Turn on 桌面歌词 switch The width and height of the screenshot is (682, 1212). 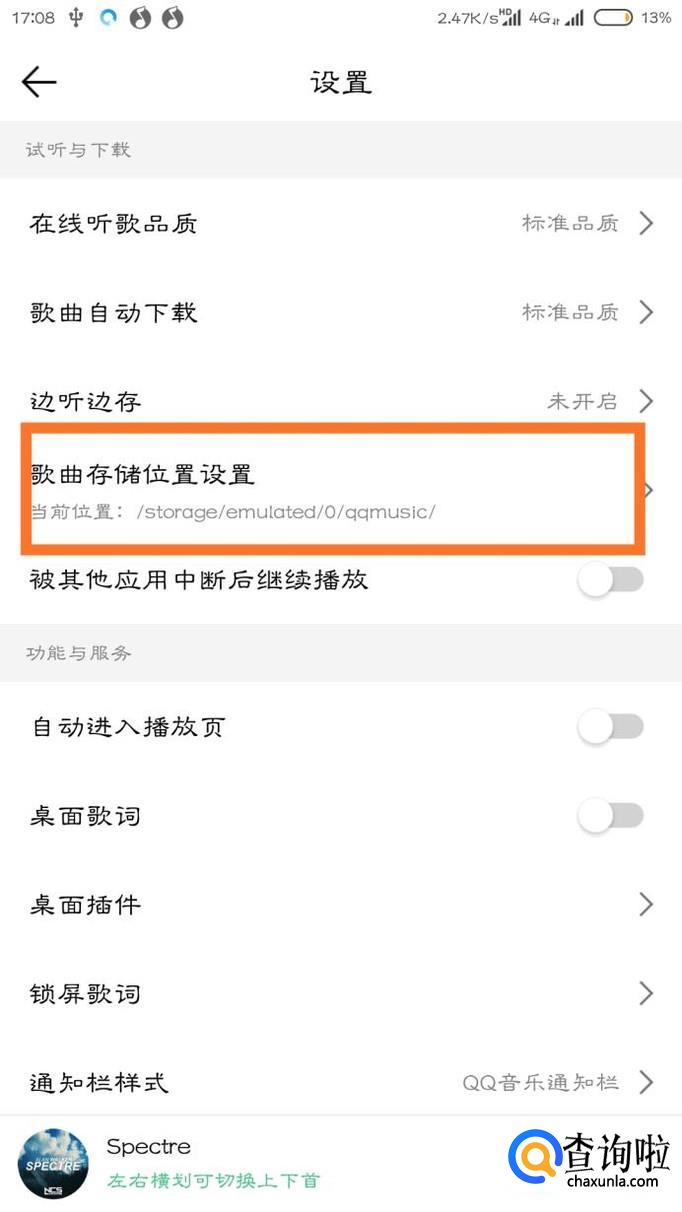coord(610,816)
